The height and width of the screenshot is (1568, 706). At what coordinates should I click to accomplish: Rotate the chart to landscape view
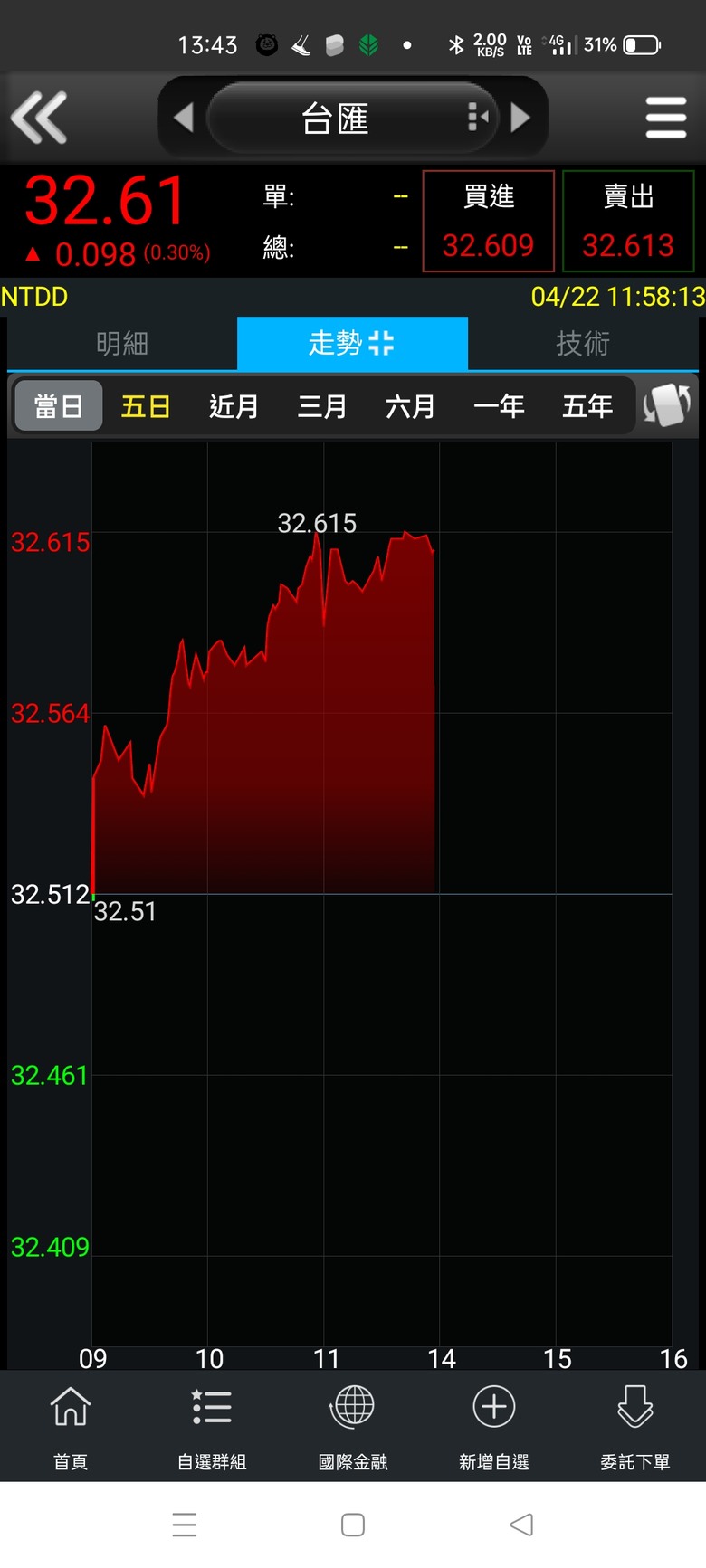click(667, 406)
